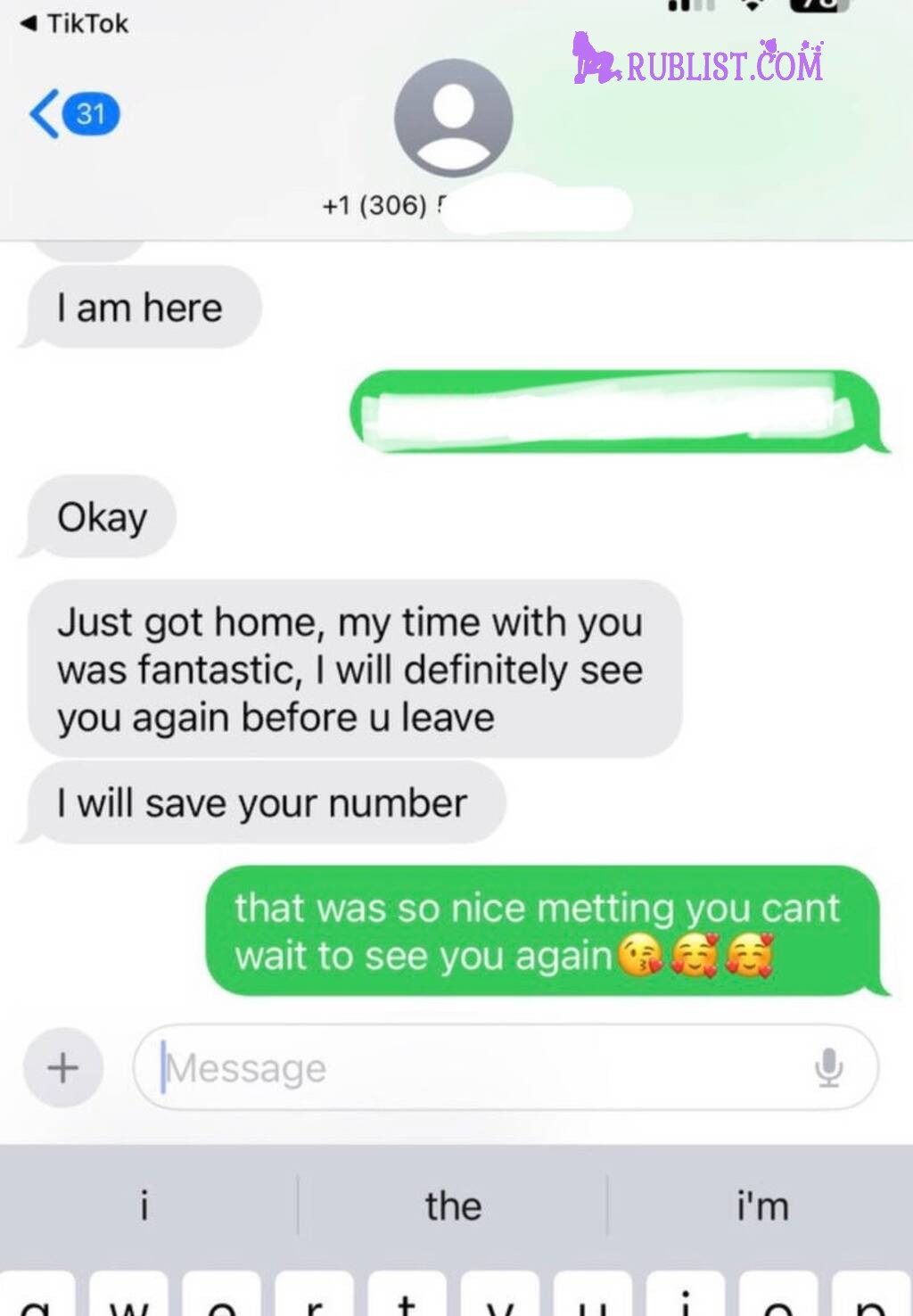Choose the "i'm" keyboard suggestion
Viewport: 913px width, 1316px height.
[x=762, y=1206]
